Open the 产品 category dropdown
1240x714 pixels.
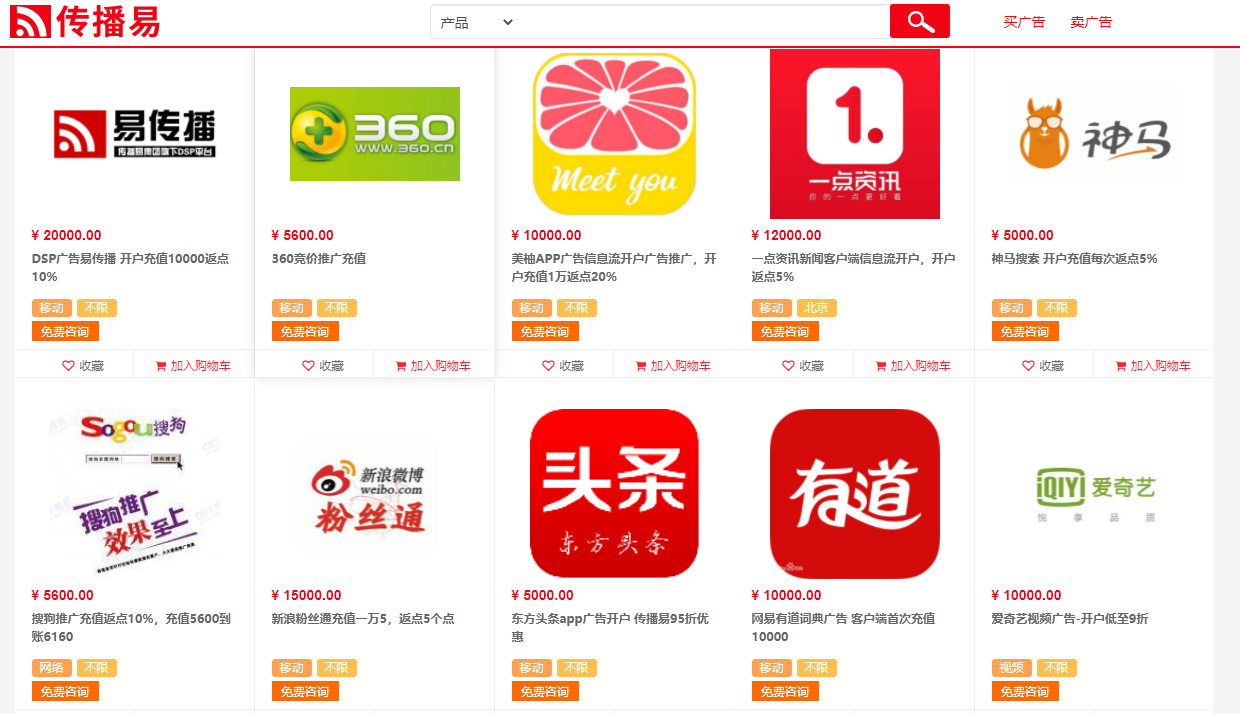pos(477,22)
